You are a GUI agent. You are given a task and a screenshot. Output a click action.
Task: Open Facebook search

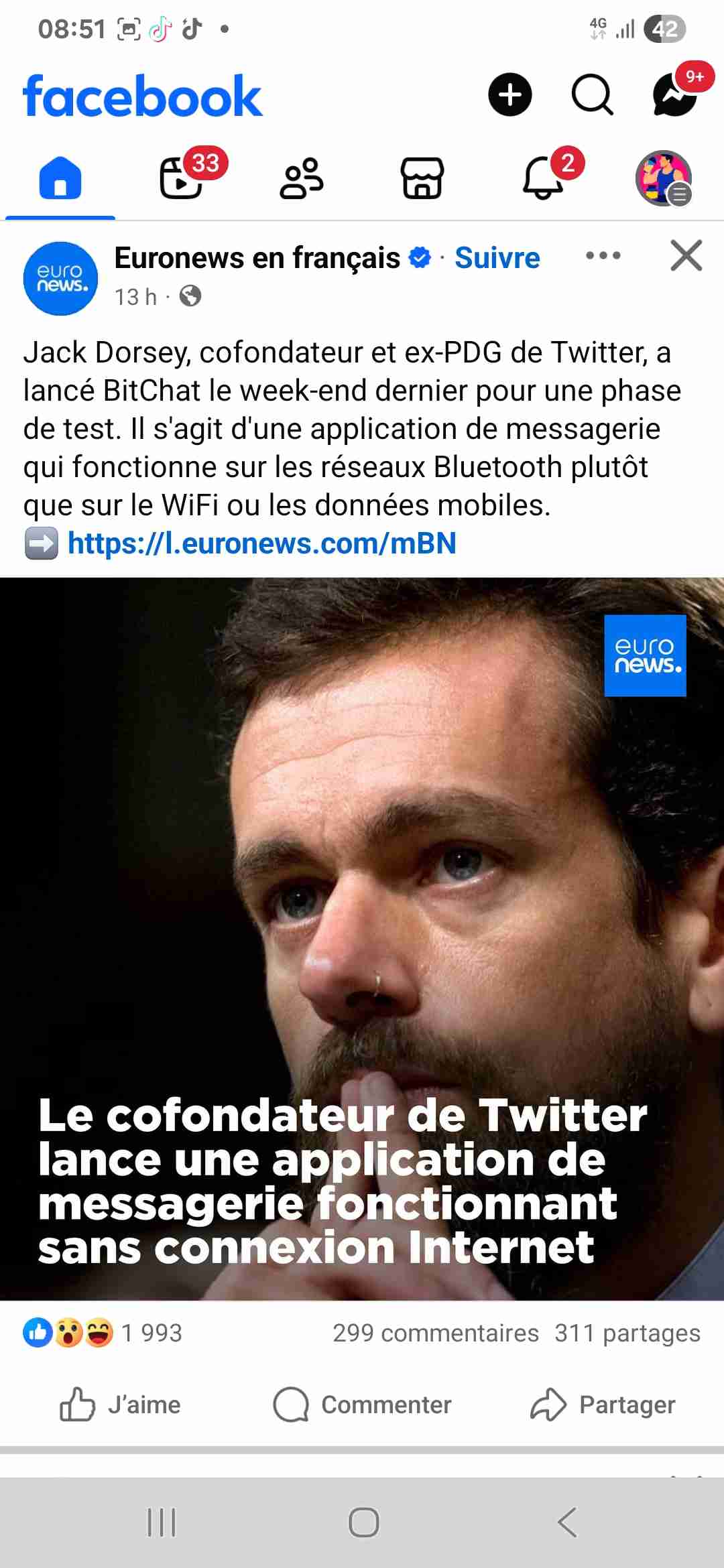(592, 94)
